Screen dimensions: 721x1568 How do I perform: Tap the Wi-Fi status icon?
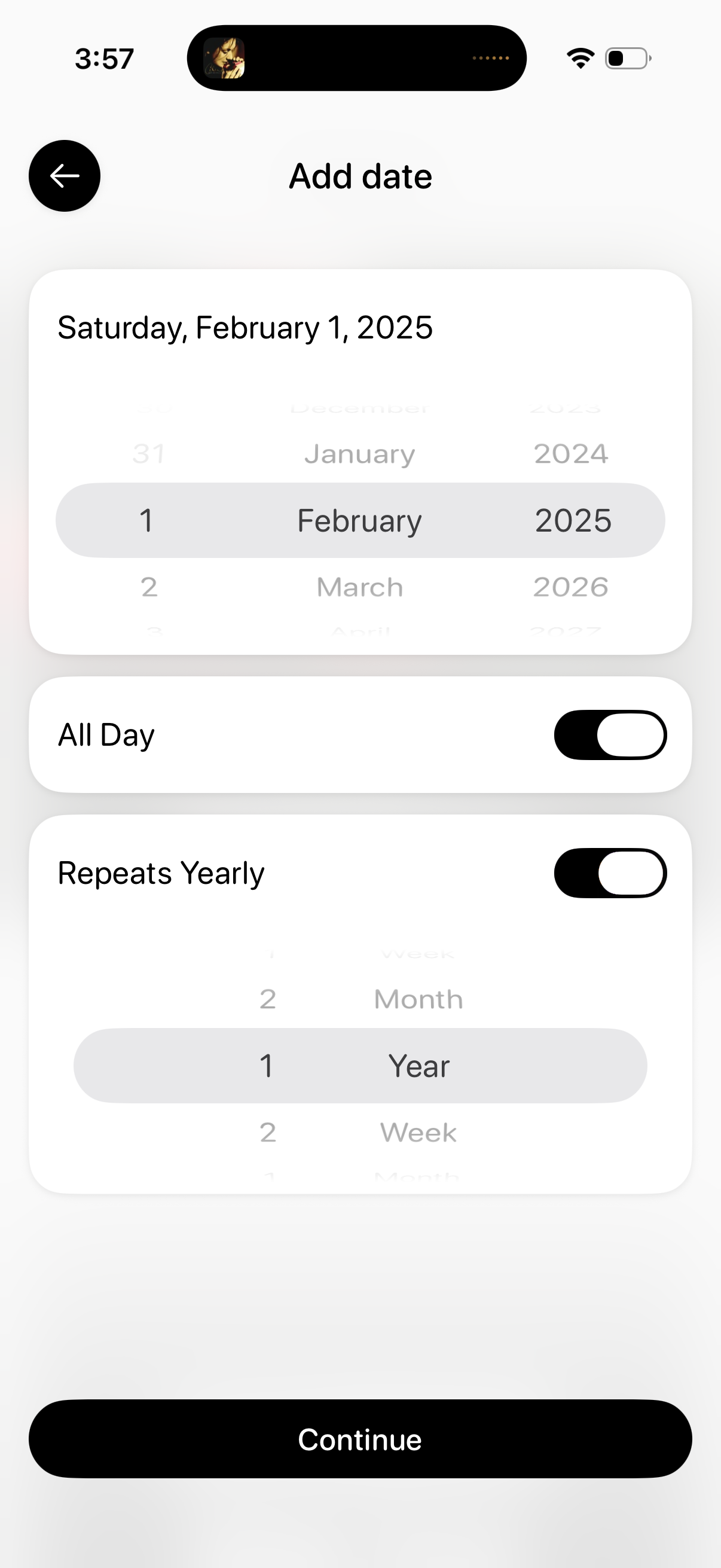(579, 57)
